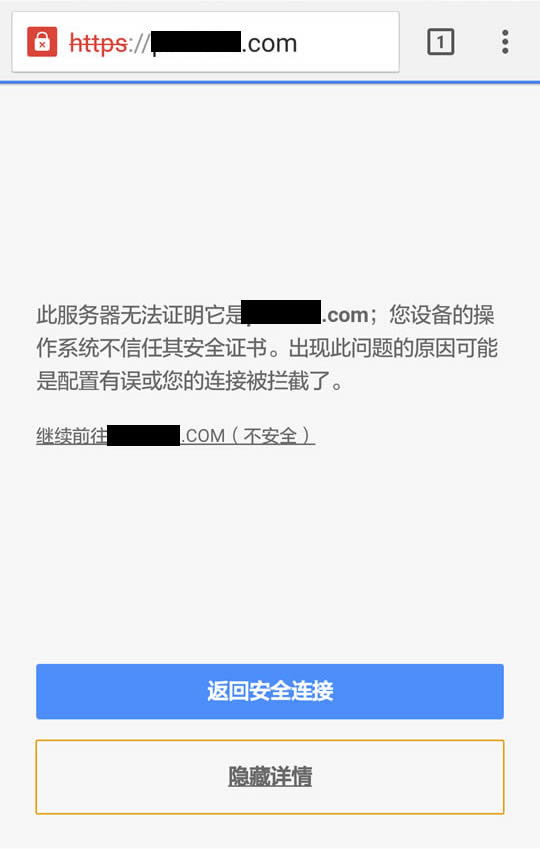The width and height of the screenshot is (540, 849).
Task: Tap 隐藏详情 to hide details
Action: tap(270, 777)
